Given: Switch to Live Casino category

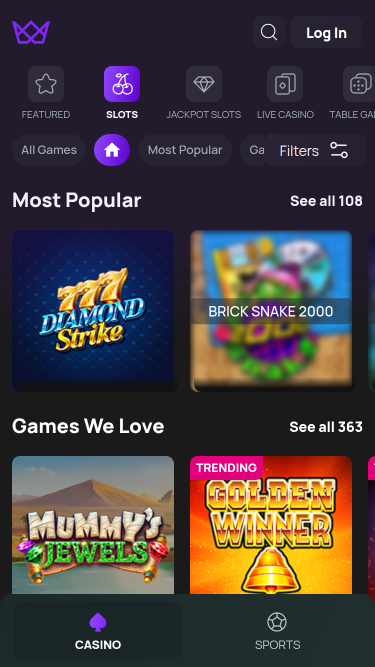Looking at the screenshot, I should (x=285, y=93).
